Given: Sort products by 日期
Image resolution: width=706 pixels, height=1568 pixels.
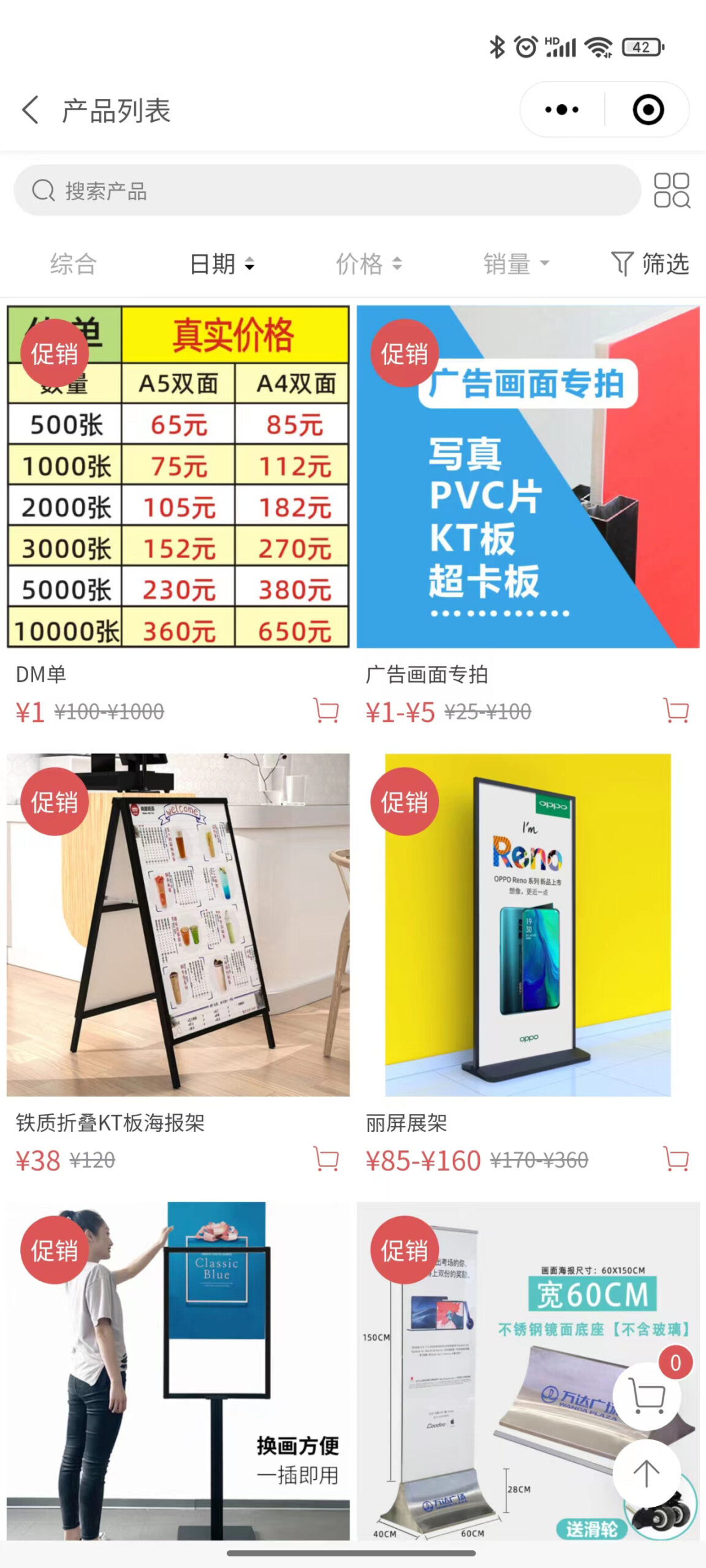Looking at the screenshot, I should coord(221,265).
